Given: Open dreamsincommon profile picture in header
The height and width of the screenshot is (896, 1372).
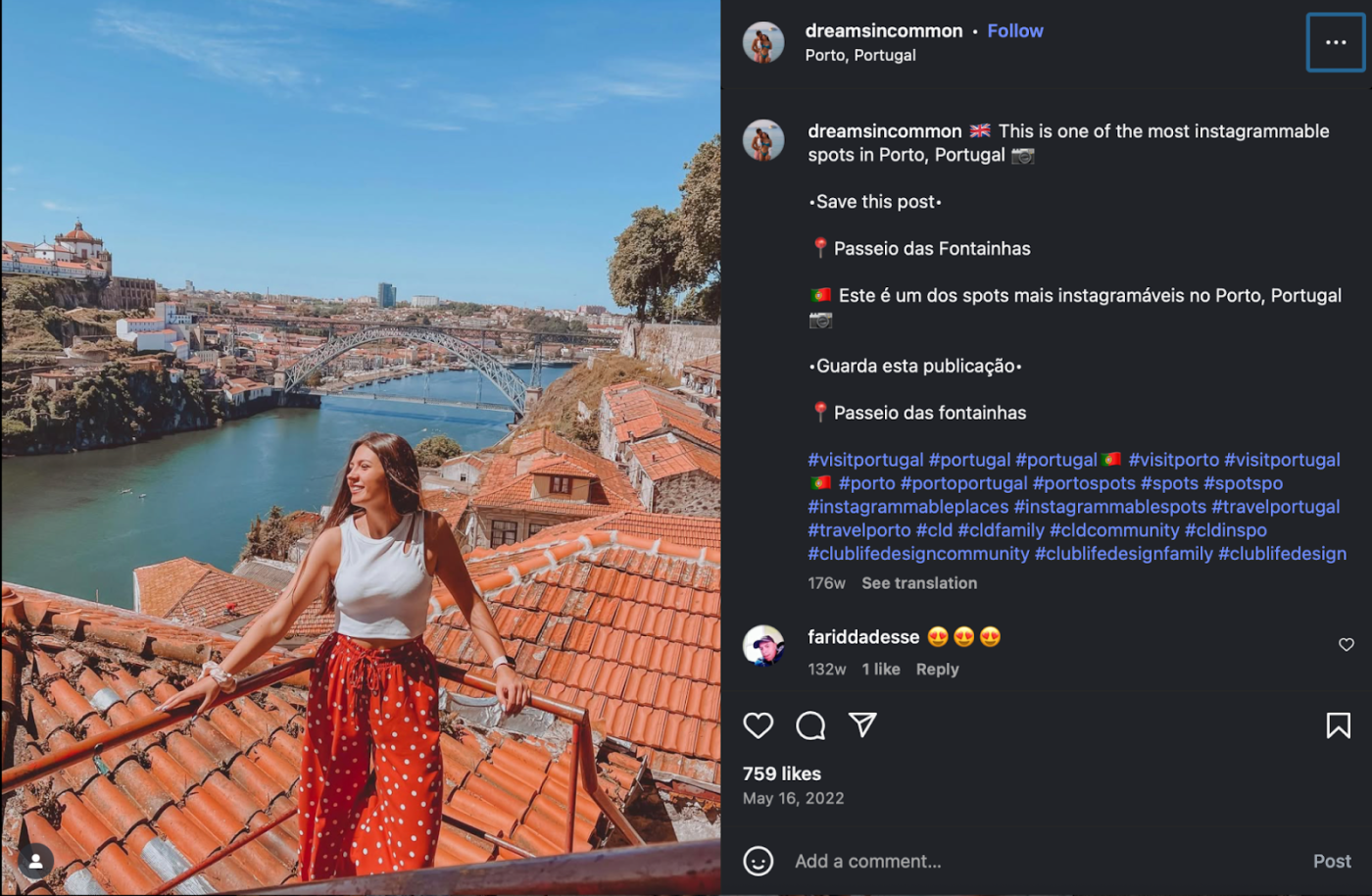Looking at the screenshot, I should (763, 42).
